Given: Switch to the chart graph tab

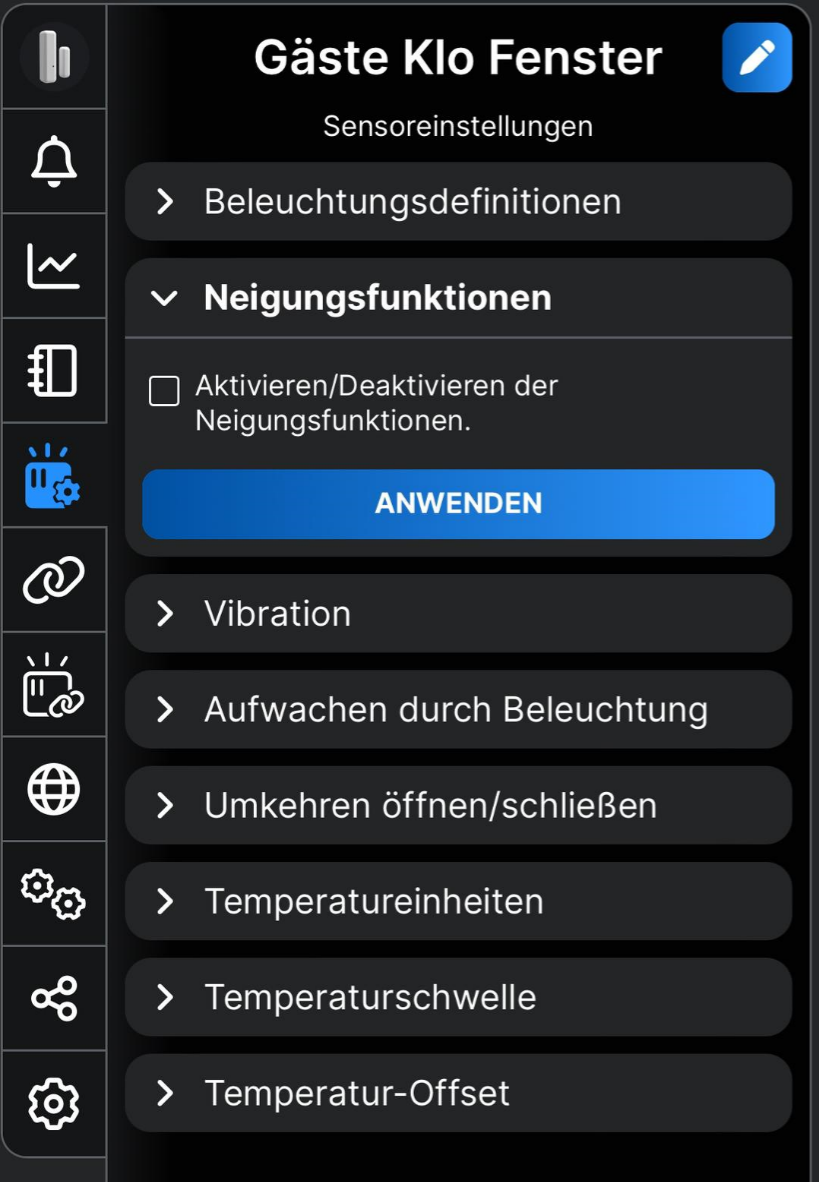Looking at the screenshot, I should [54, 267].
